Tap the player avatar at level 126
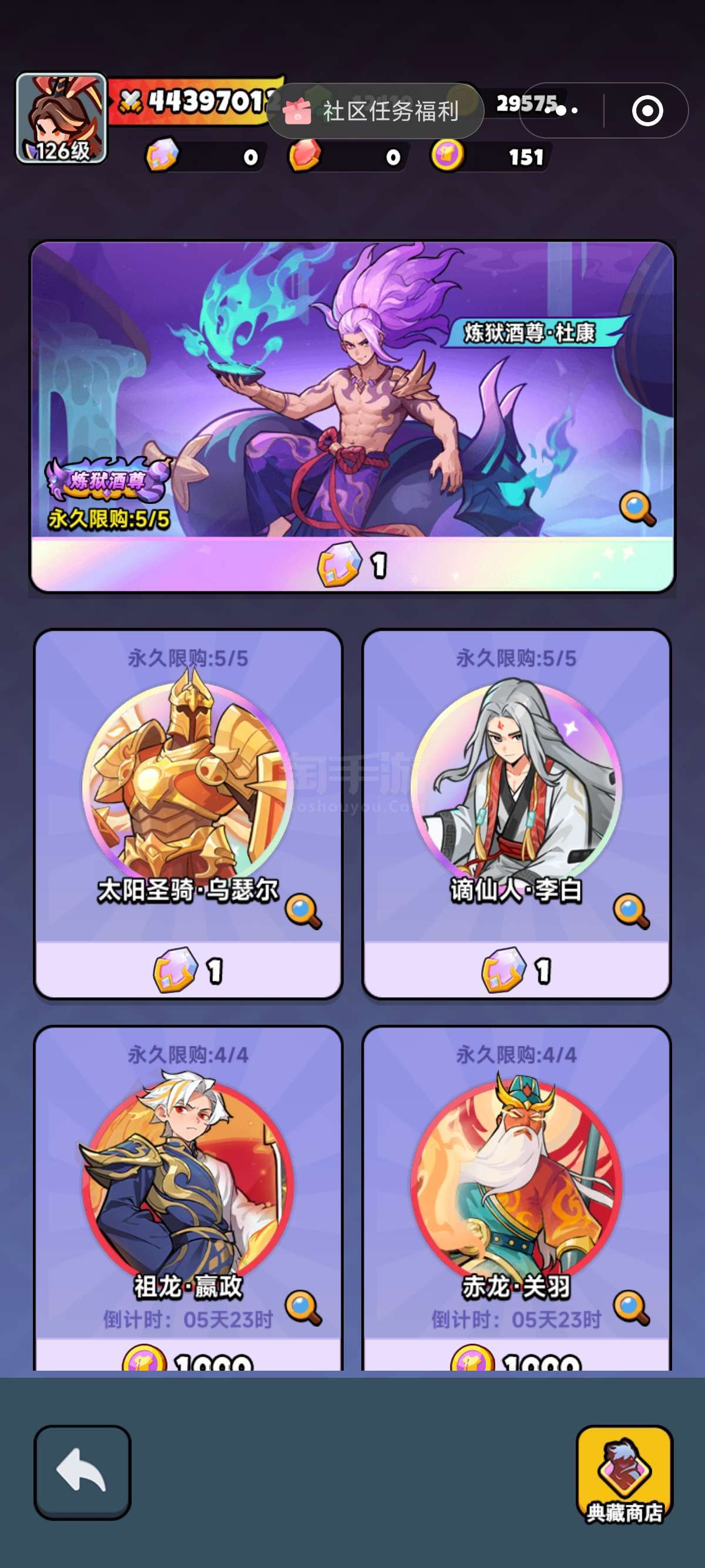The height and width of the screenshot is (1568, 705). [x=61, y=118]
